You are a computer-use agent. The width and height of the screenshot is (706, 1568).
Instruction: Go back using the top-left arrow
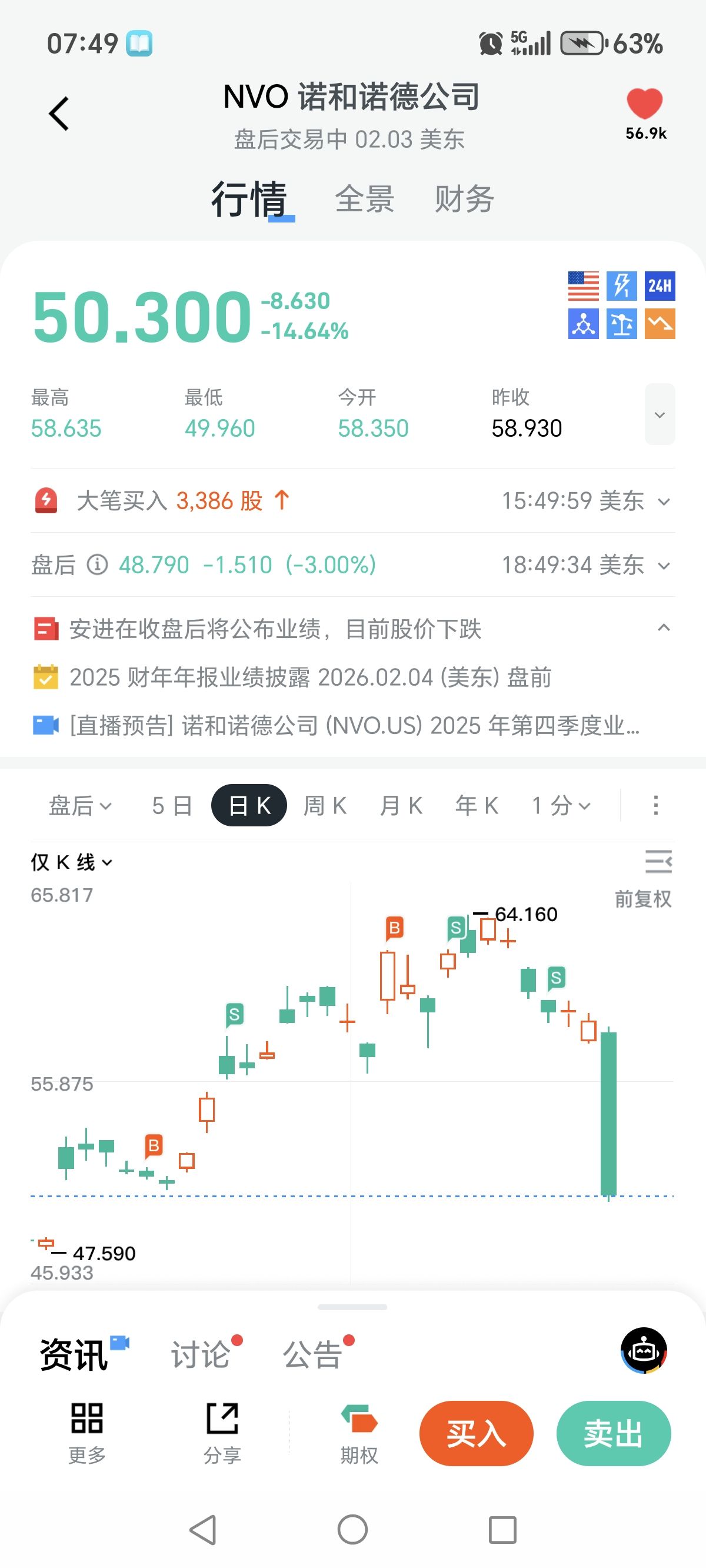59,114
